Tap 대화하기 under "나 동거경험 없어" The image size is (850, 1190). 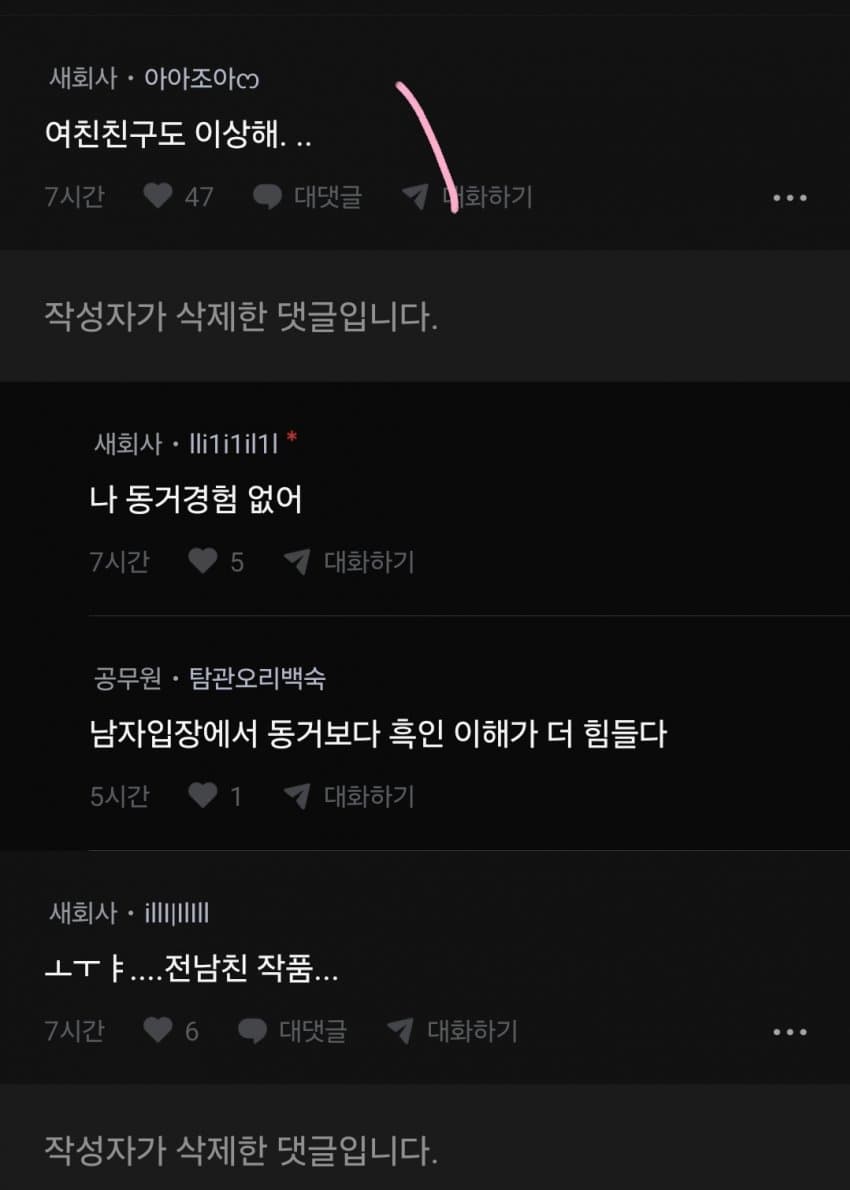point(349,562)
